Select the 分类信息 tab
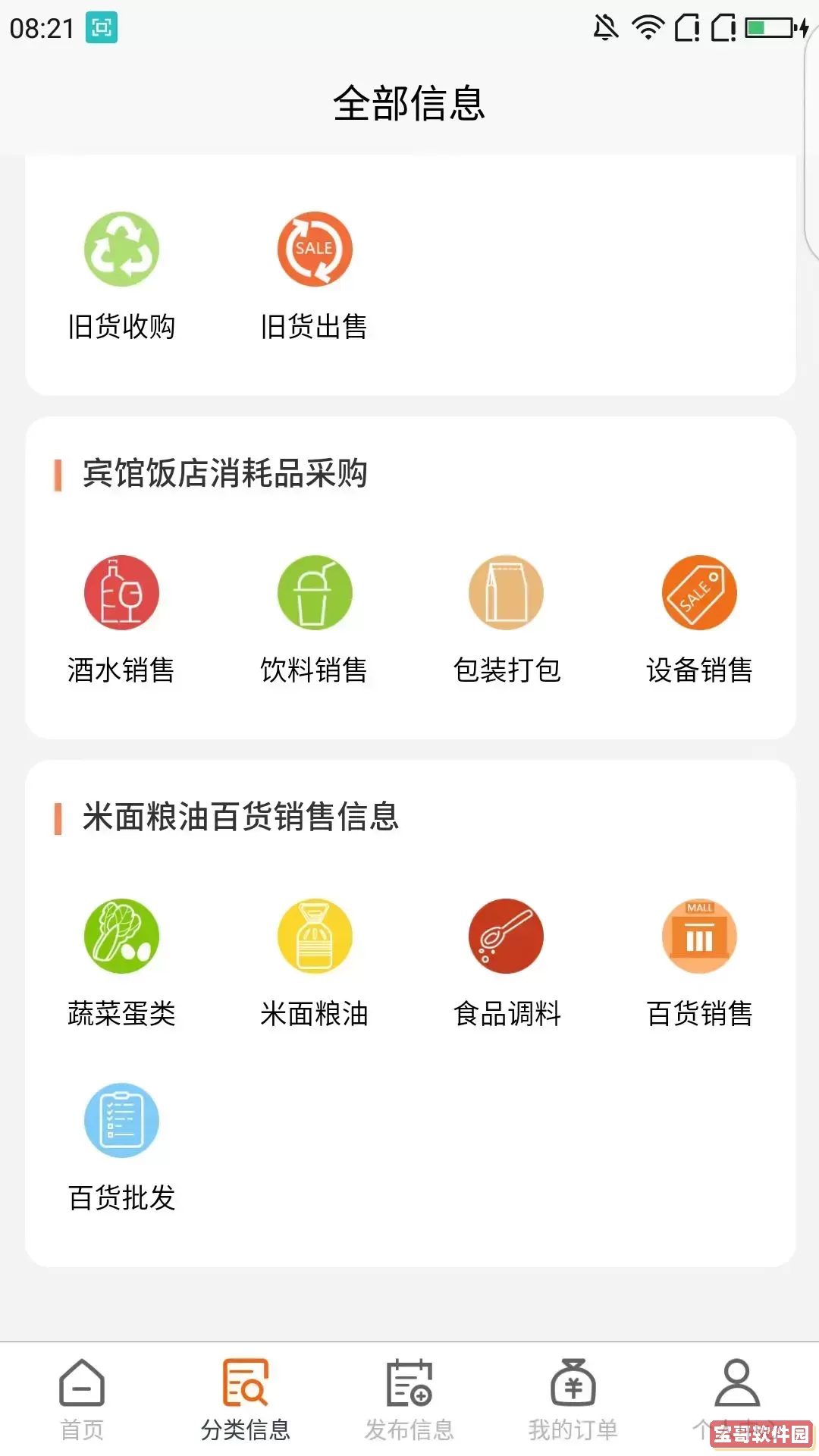The width and height of the screenshot is (819, 1456). [246, 1398]
